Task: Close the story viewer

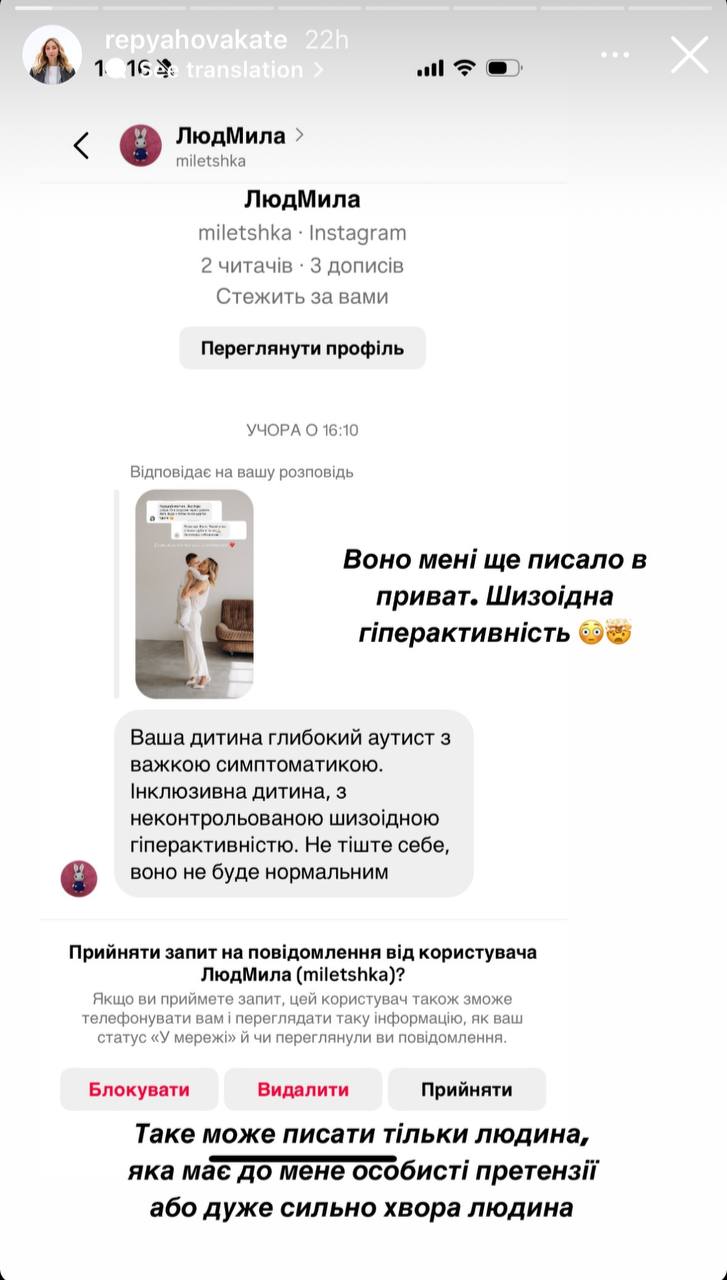Action: pos(690,55)
